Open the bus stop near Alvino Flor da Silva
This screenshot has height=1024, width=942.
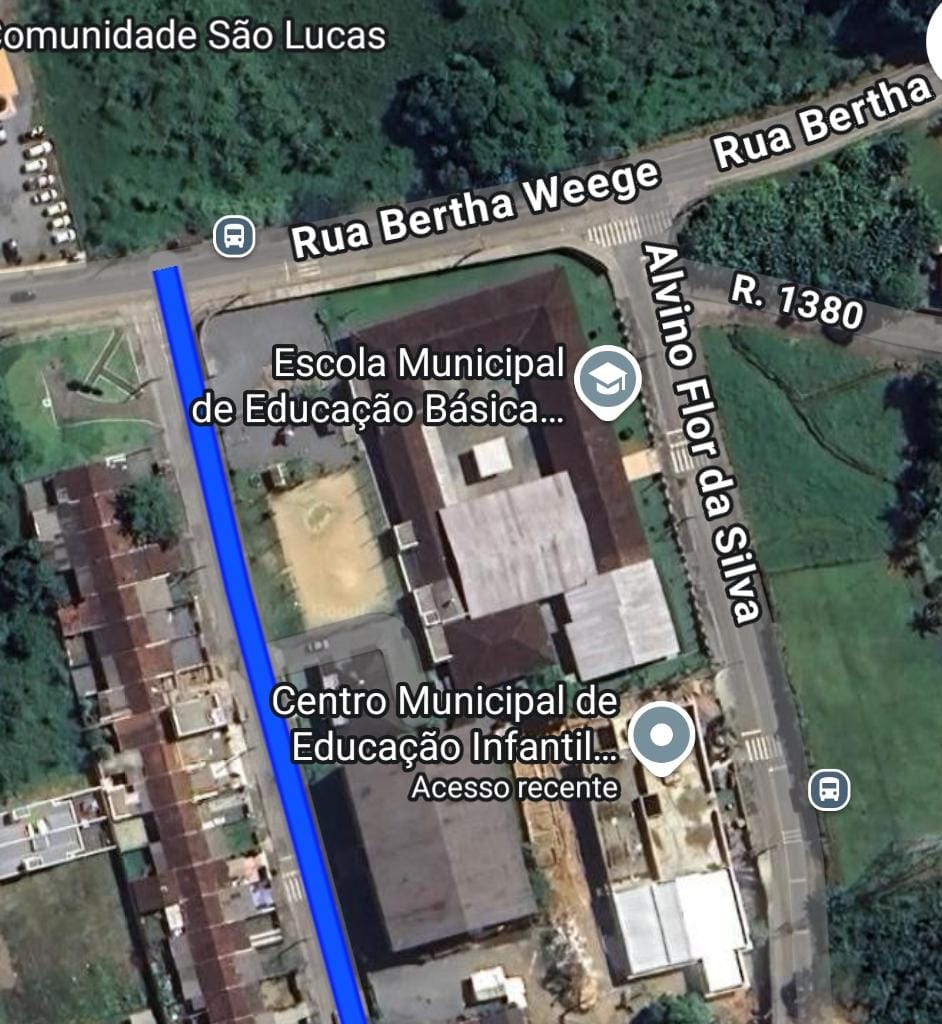(x=829, y=790)
